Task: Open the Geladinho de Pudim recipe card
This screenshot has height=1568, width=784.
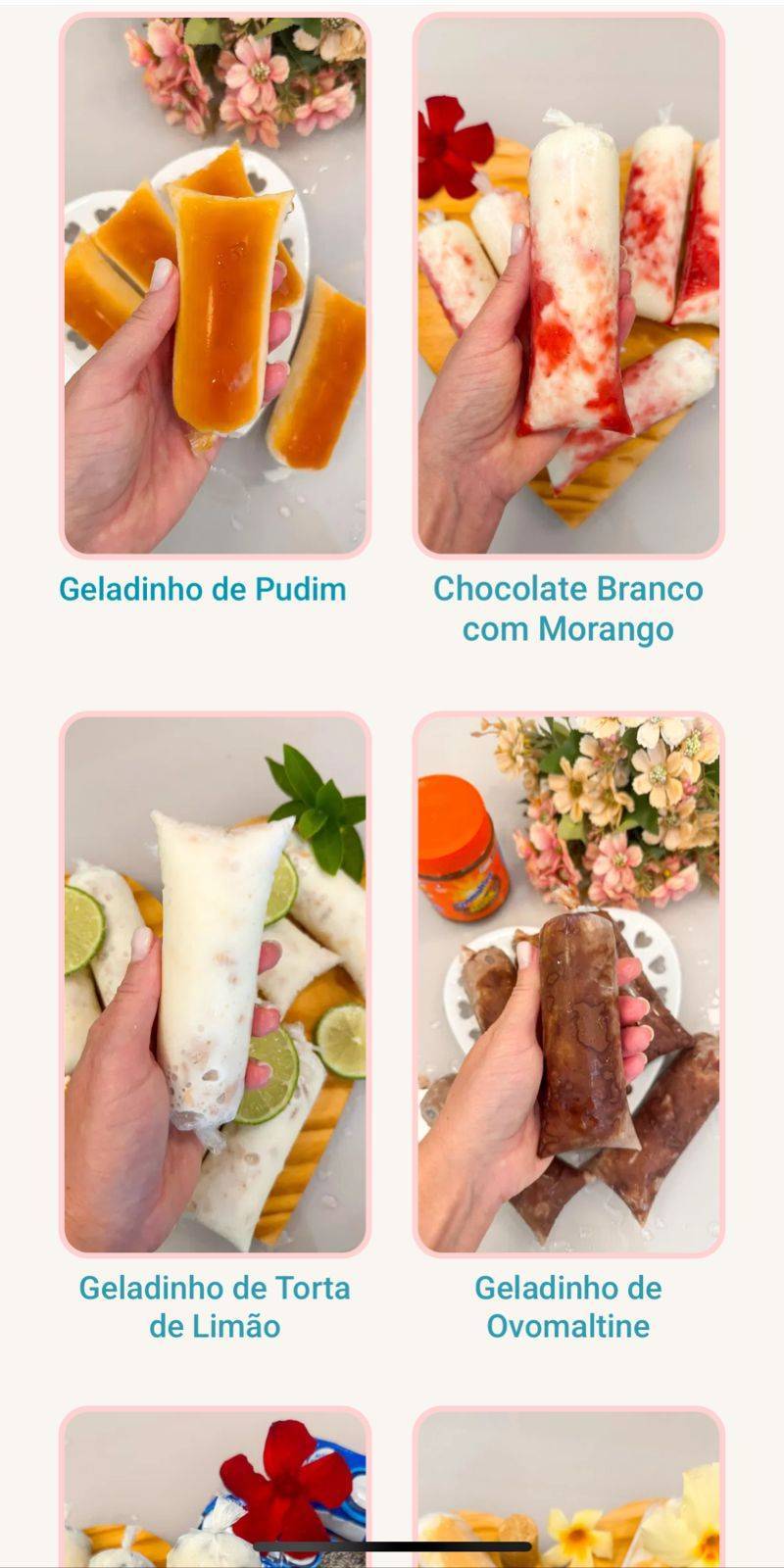Action: [x=215, y=284]
